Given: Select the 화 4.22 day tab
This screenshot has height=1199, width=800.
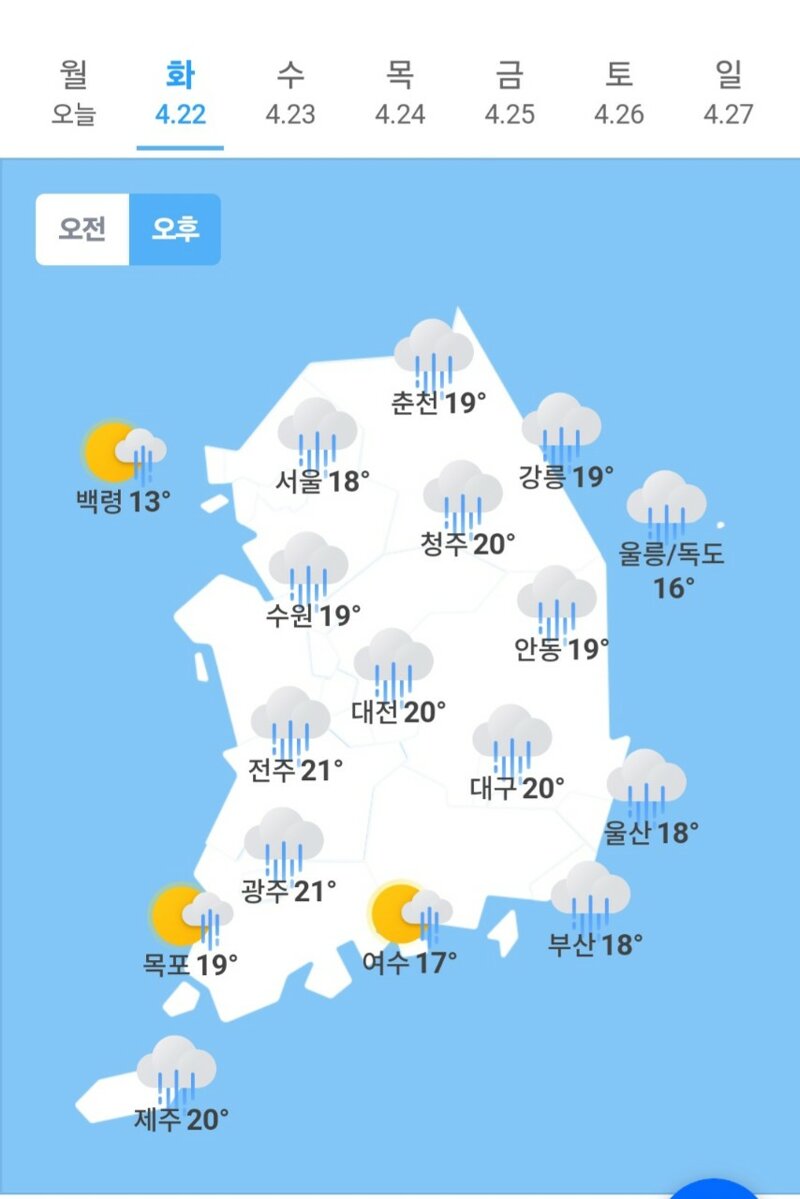Looking at the screenshot, I should click(181, 92).
